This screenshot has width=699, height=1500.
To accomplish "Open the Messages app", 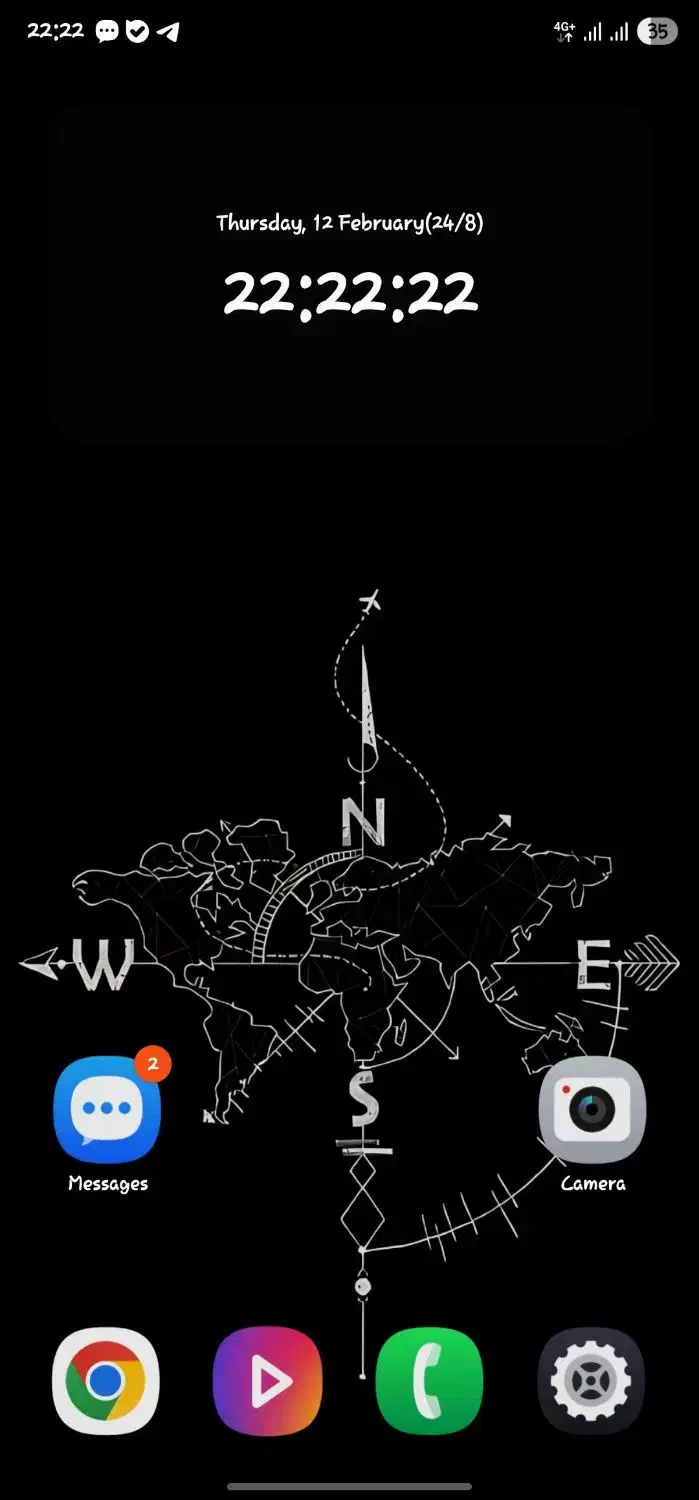I will coord(107,1110).
